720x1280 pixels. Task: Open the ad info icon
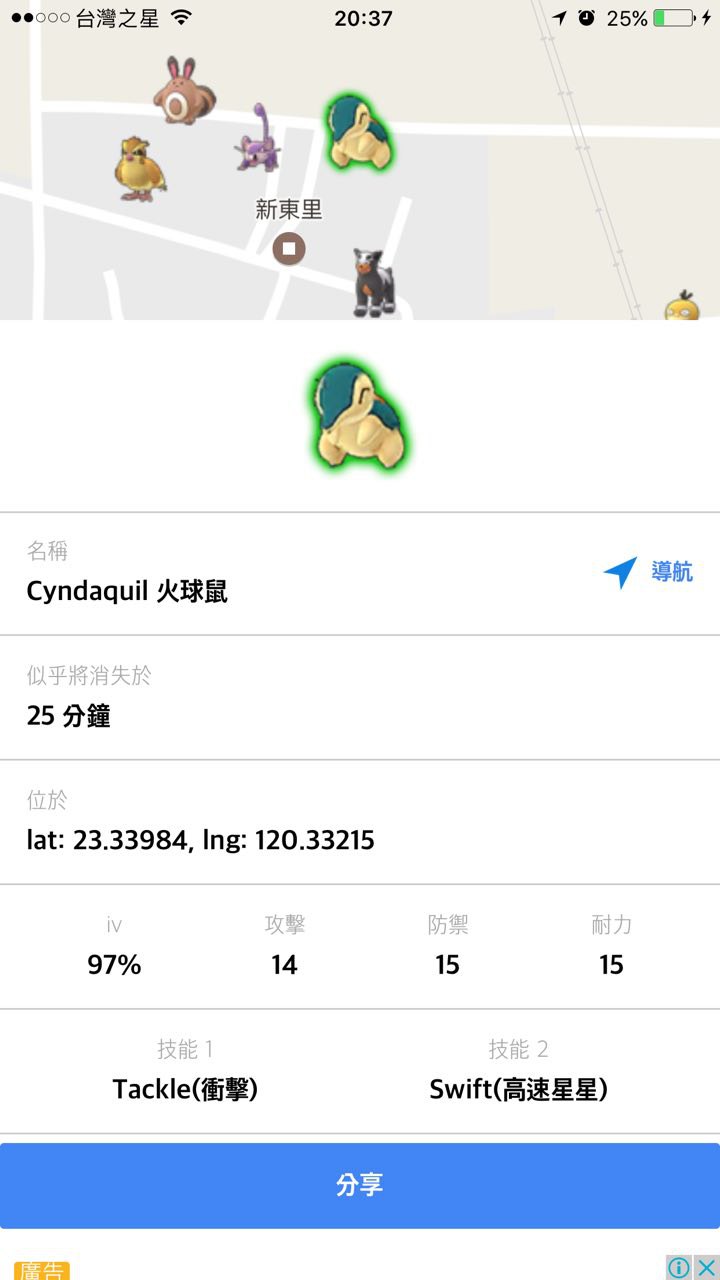point(679,1267)
